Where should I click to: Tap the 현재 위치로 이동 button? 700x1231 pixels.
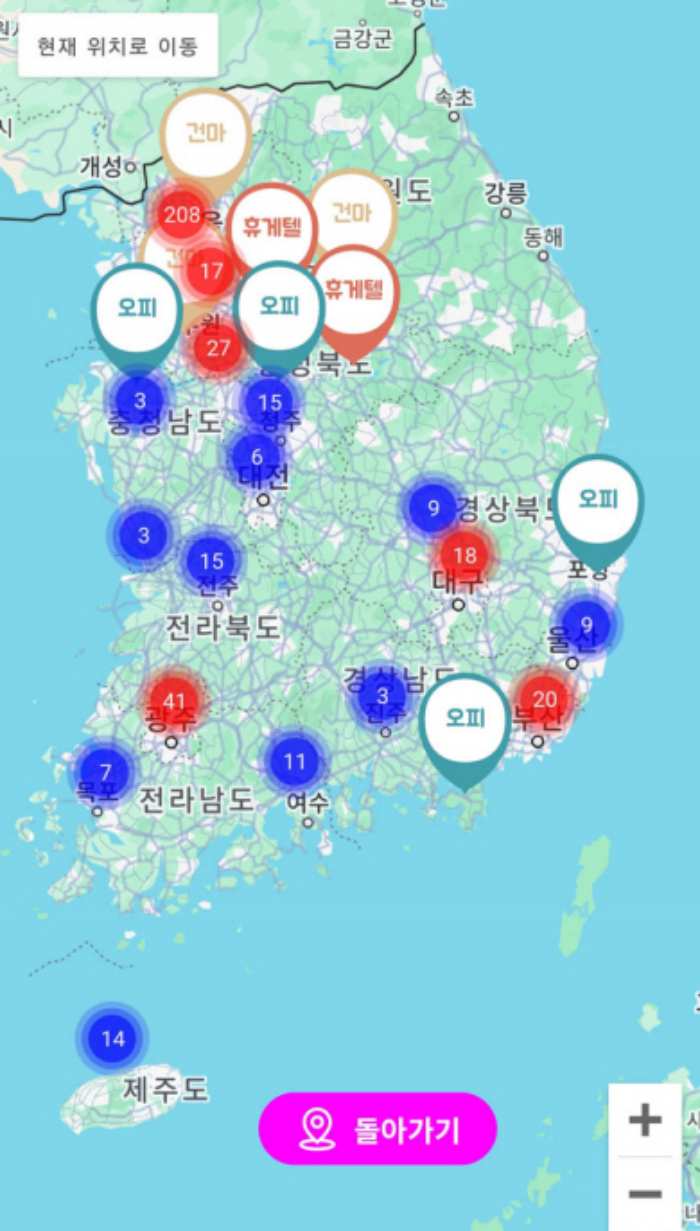click(x=118, y=46)
